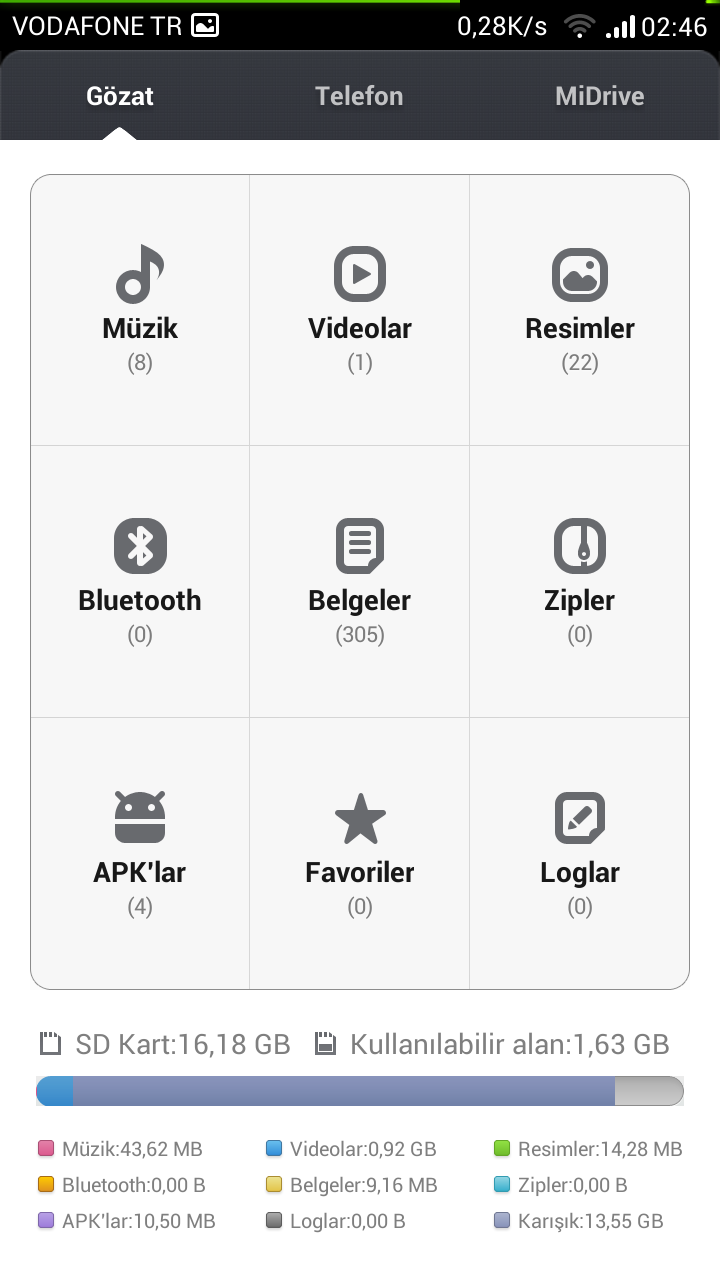Open the Favoriler category

point(360,854)
